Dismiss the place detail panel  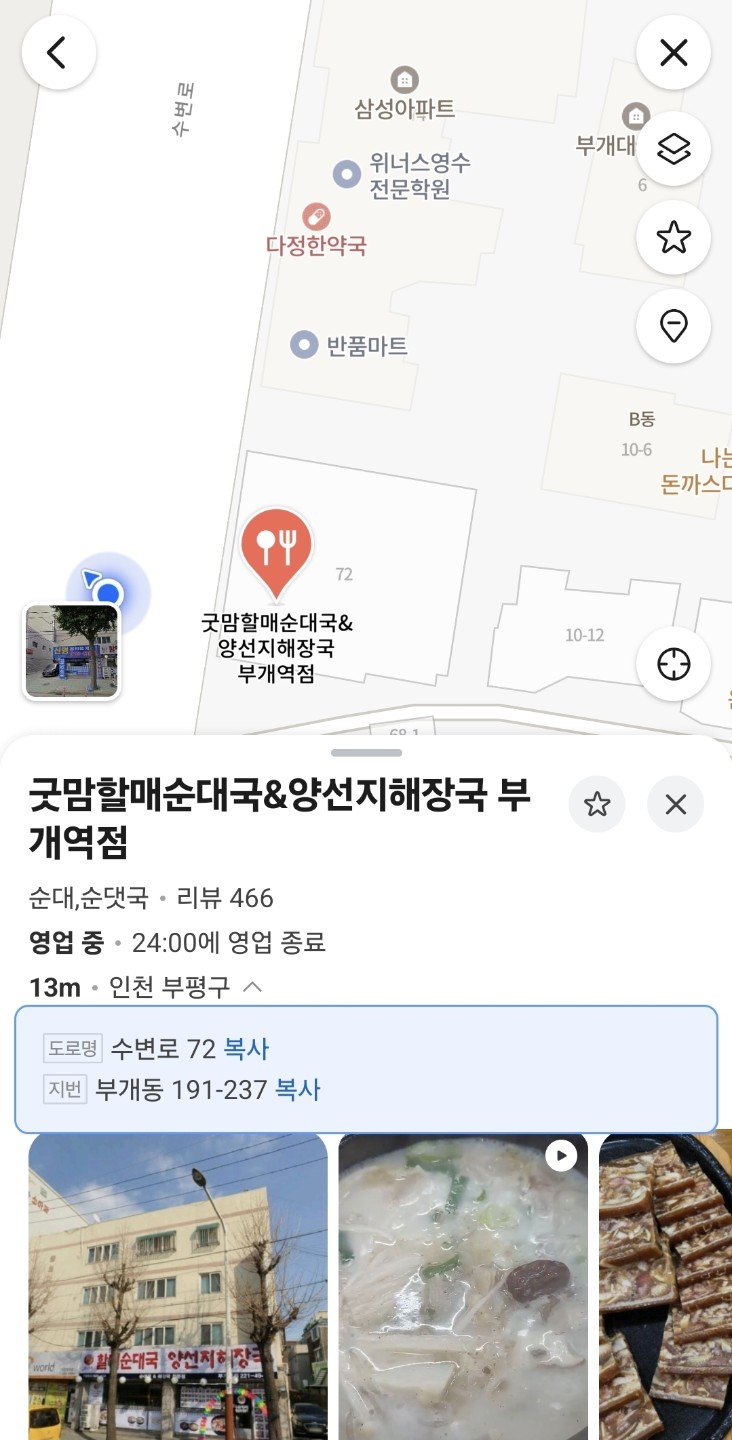675,804
